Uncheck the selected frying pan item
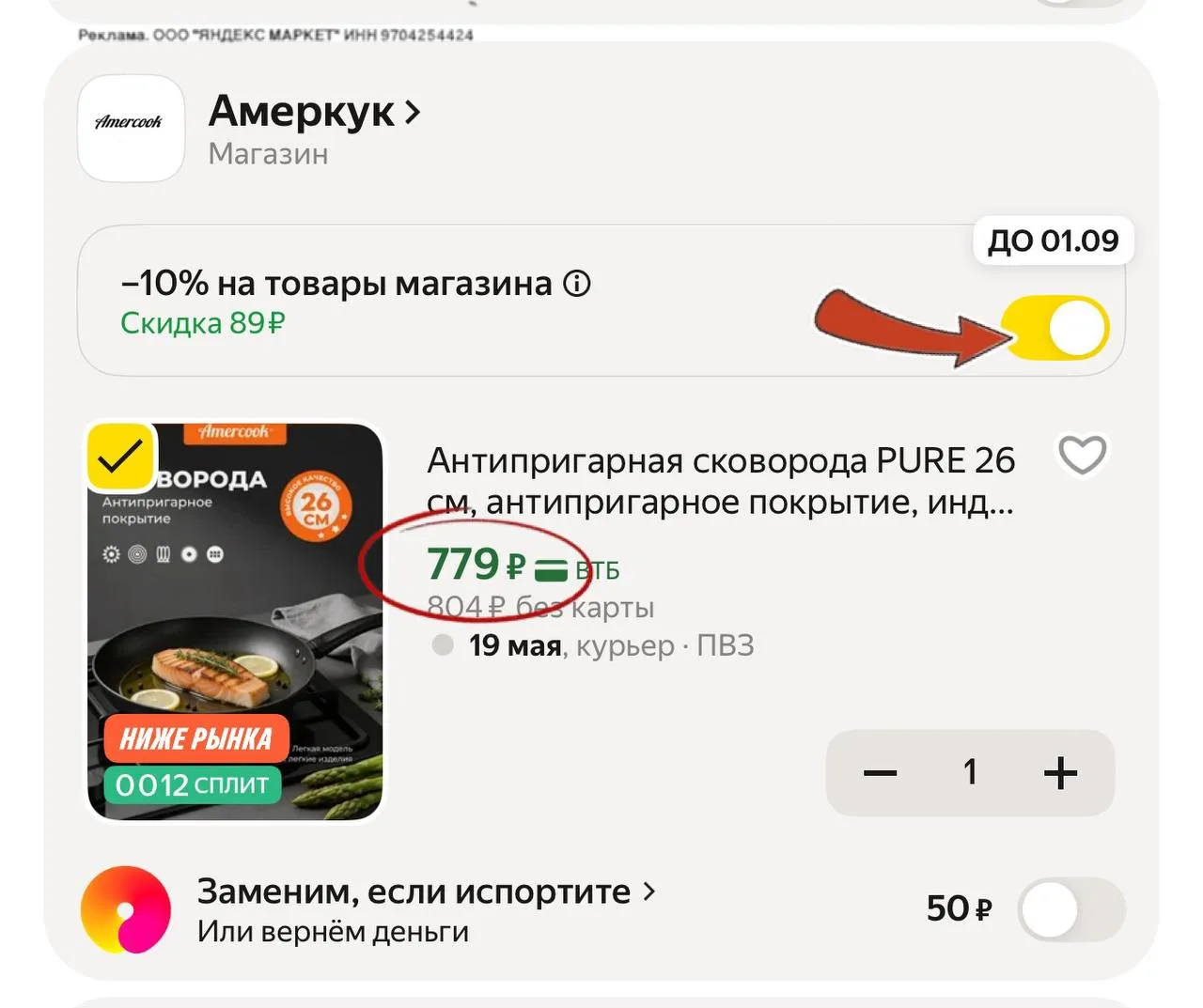The width and height of the screenshot is (1203, 1008). [x=120, y=457]
